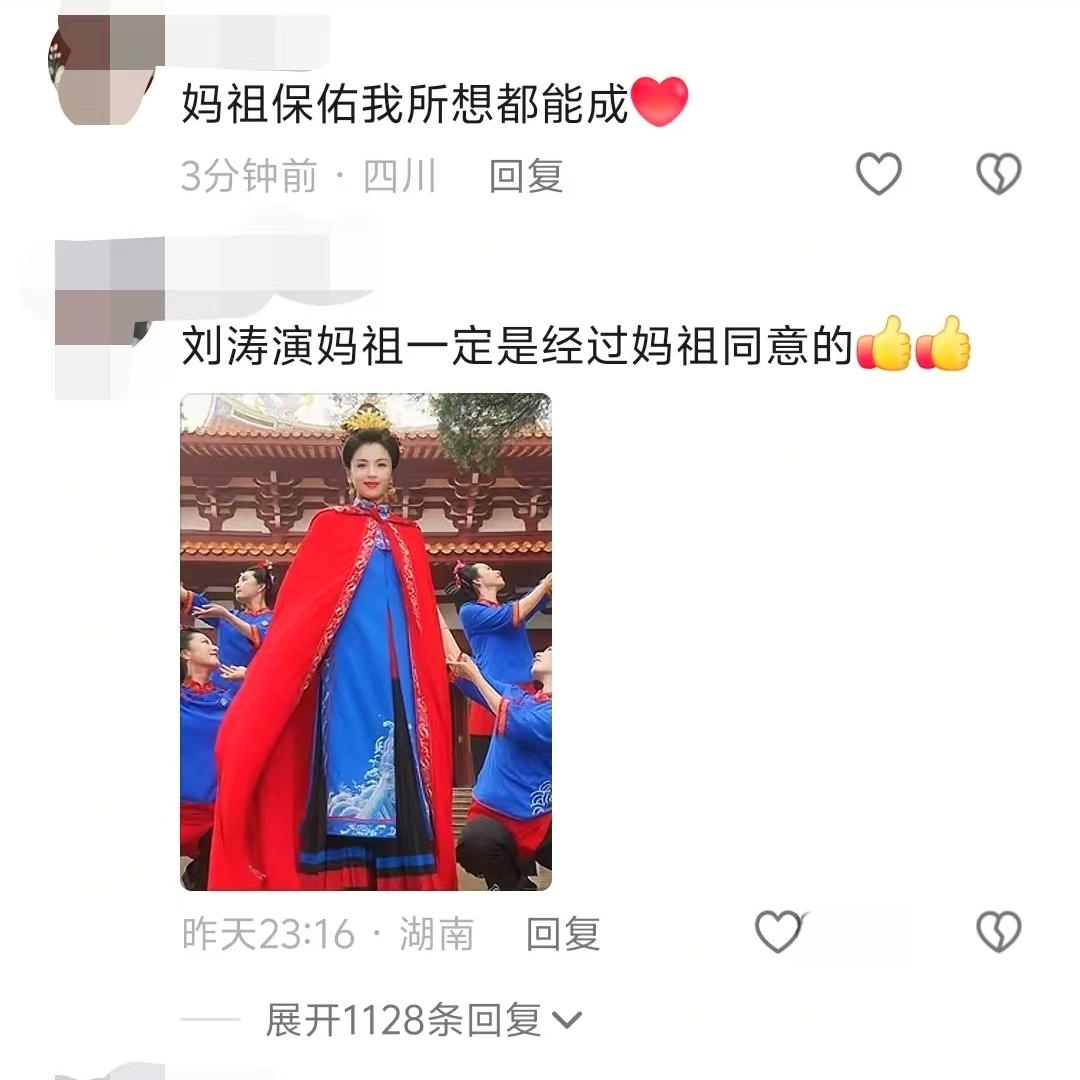The image size is (1080, 1080).
Task: Dislike the 妈祖保佑我所想都能成 comment
Action: 998,175
